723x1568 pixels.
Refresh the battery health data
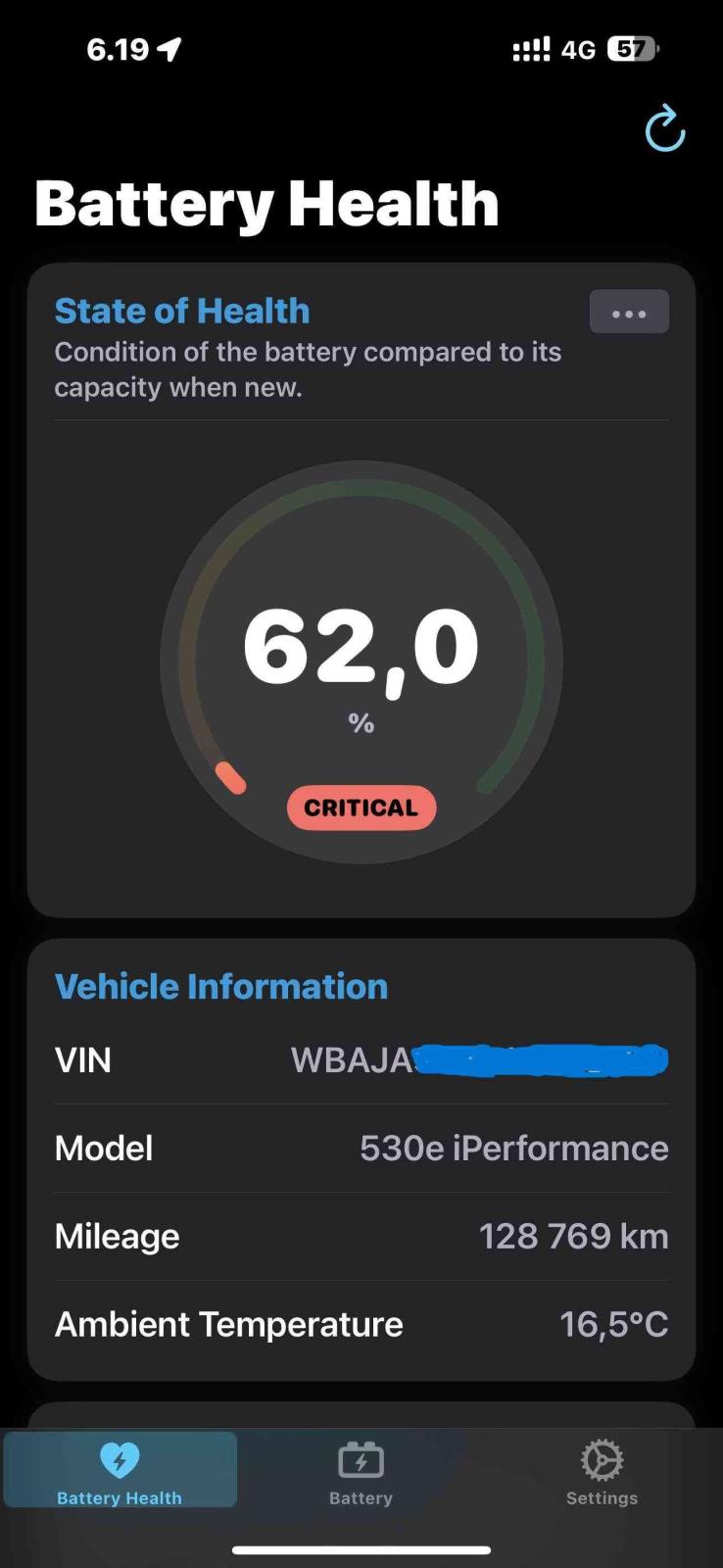click(x=664, y=129)
